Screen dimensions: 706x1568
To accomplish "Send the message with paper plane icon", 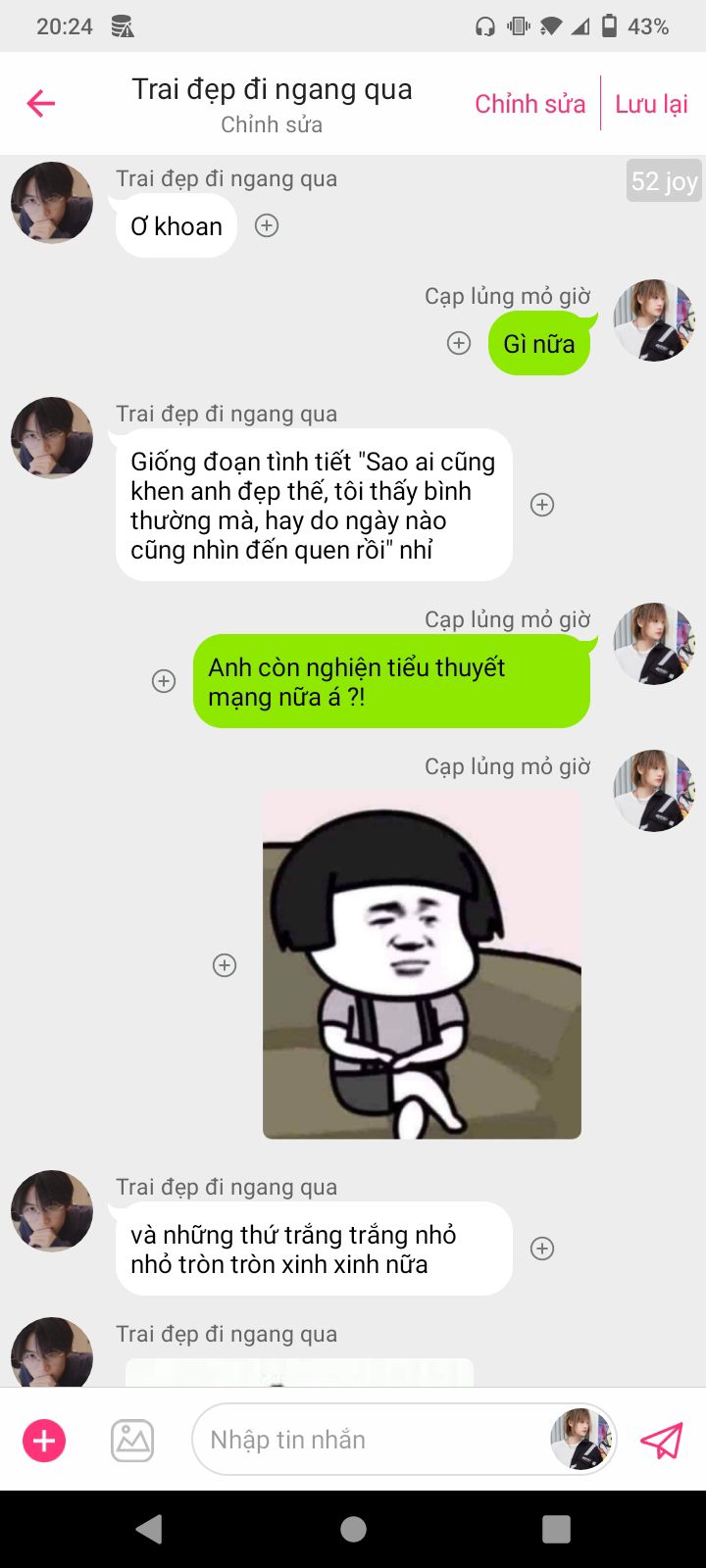I will click(661, 1441).
